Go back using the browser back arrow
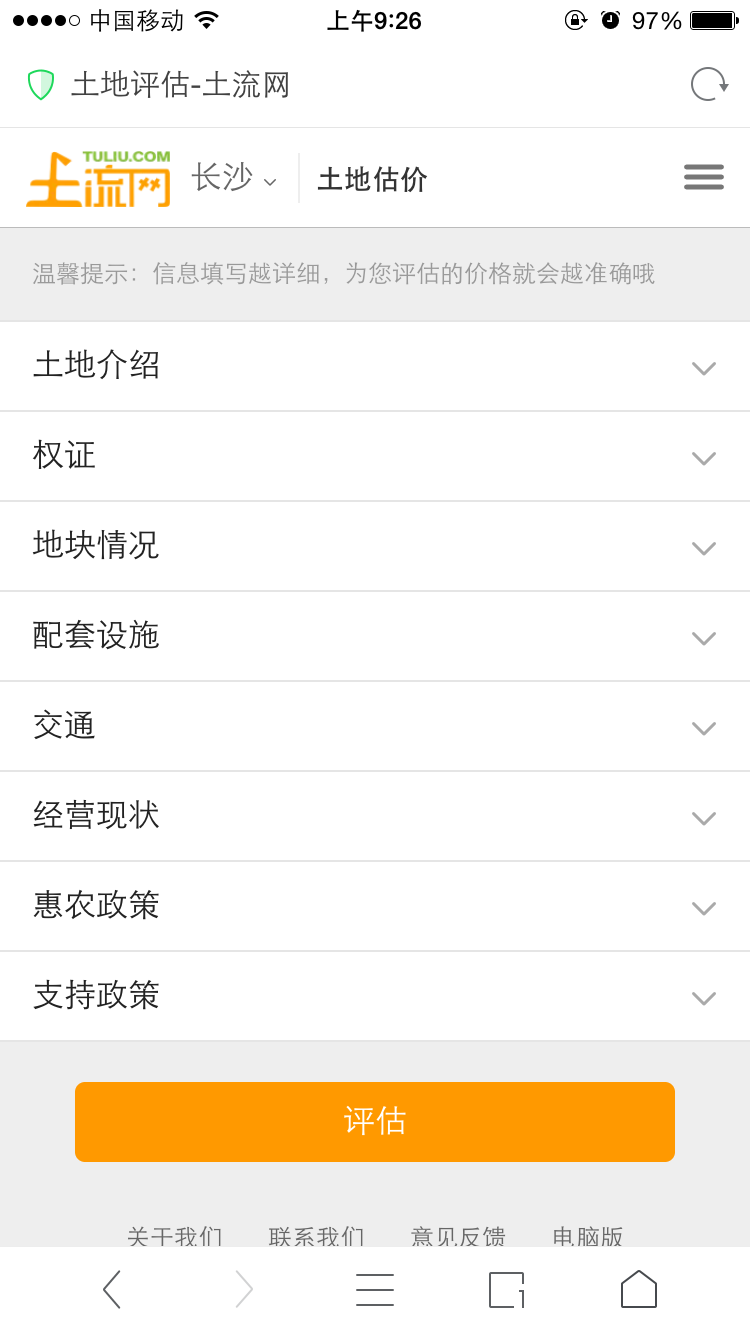Viewport: 750px width, 1334px height. click(112, 1289)
